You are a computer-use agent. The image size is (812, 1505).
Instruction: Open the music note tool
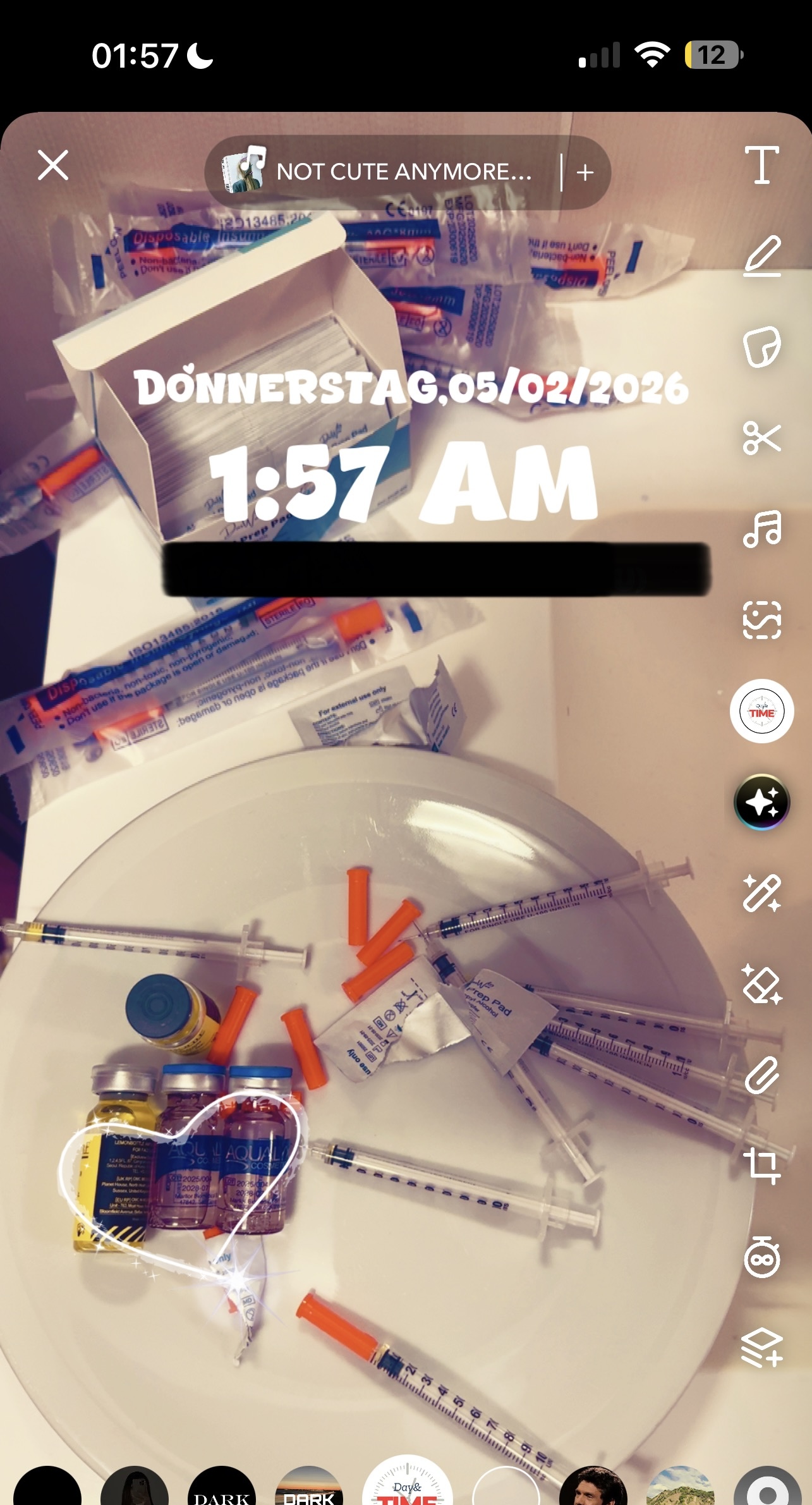[762, 528]
